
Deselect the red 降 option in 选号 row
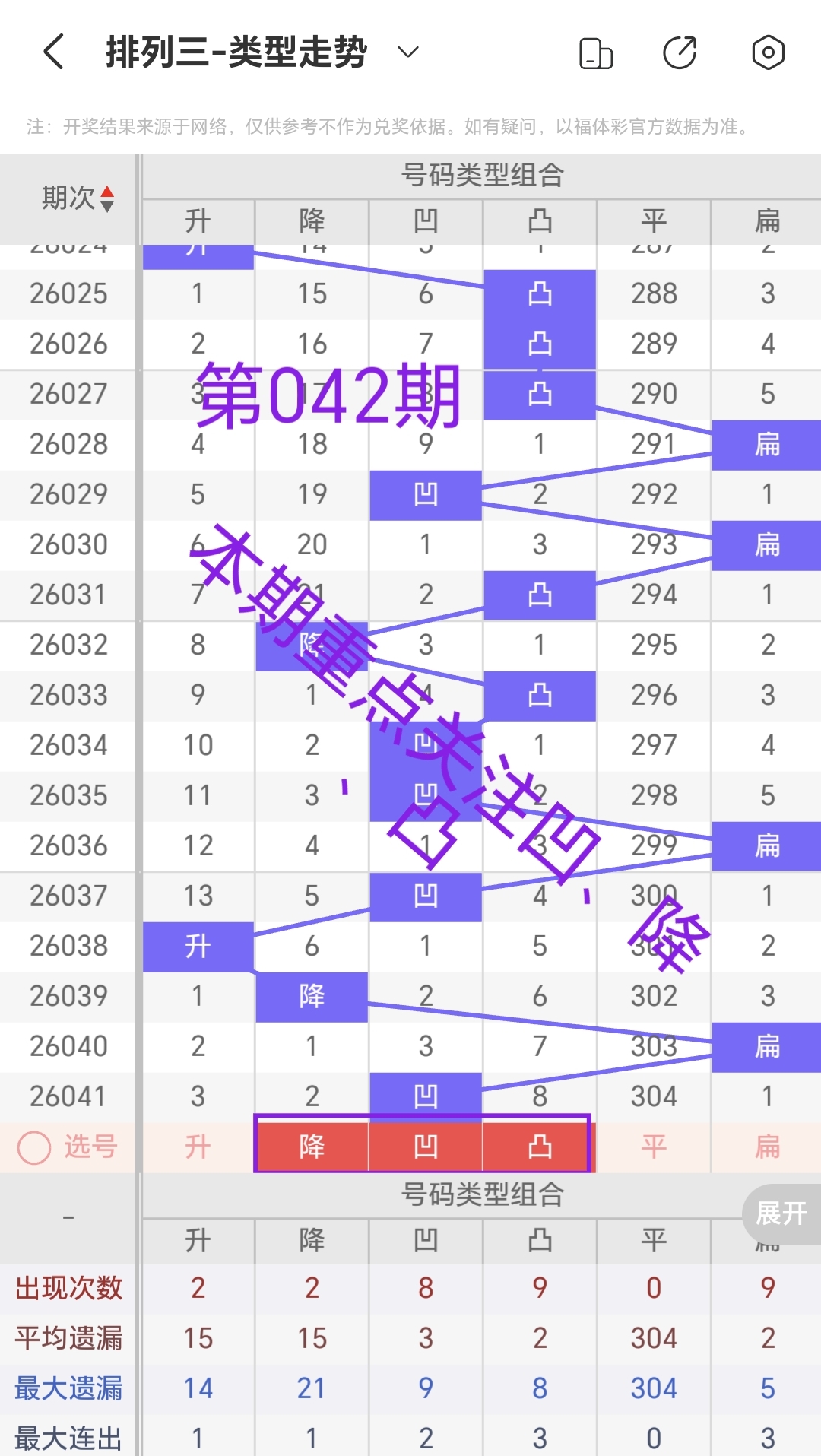click(x=311, y=1146)
